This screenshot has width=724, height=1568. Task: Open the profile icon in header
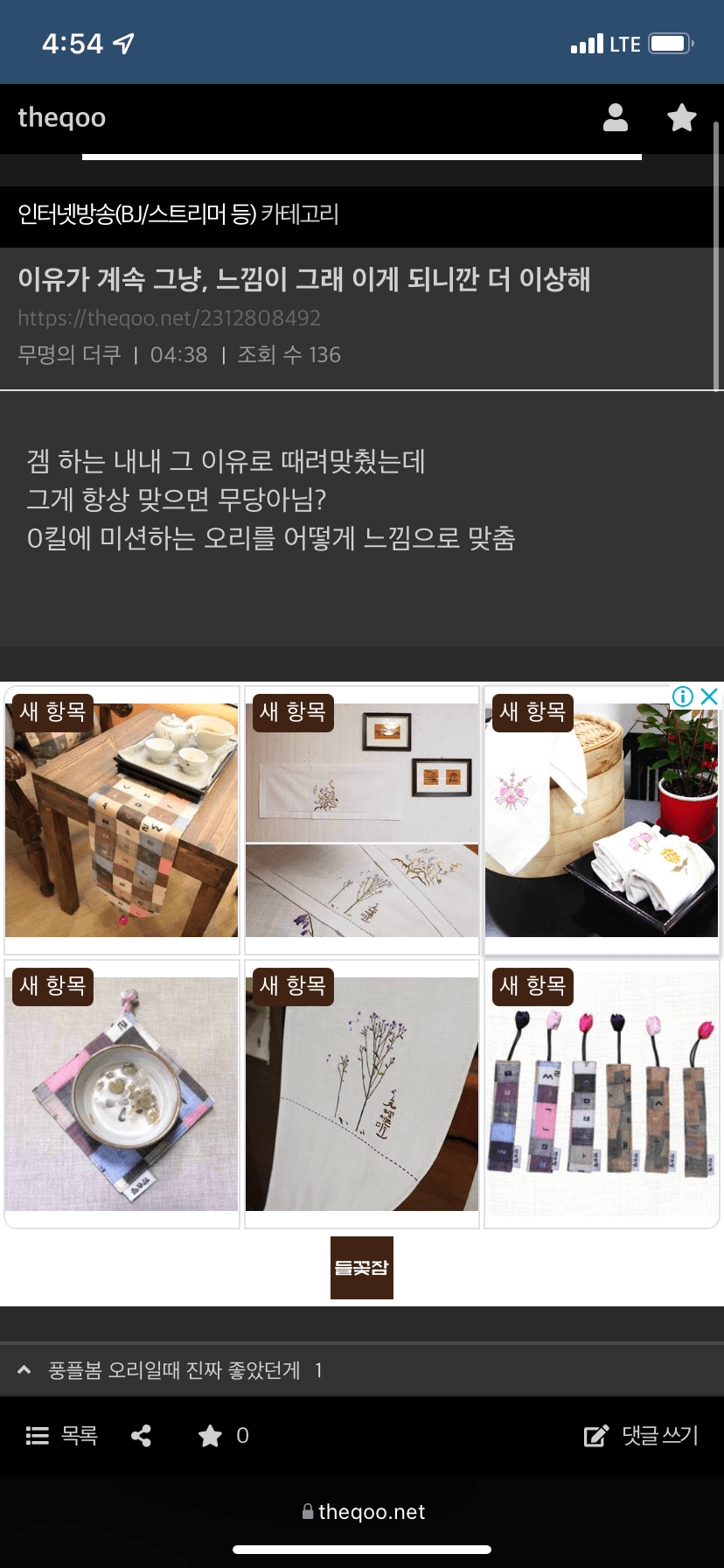point(616,117)
